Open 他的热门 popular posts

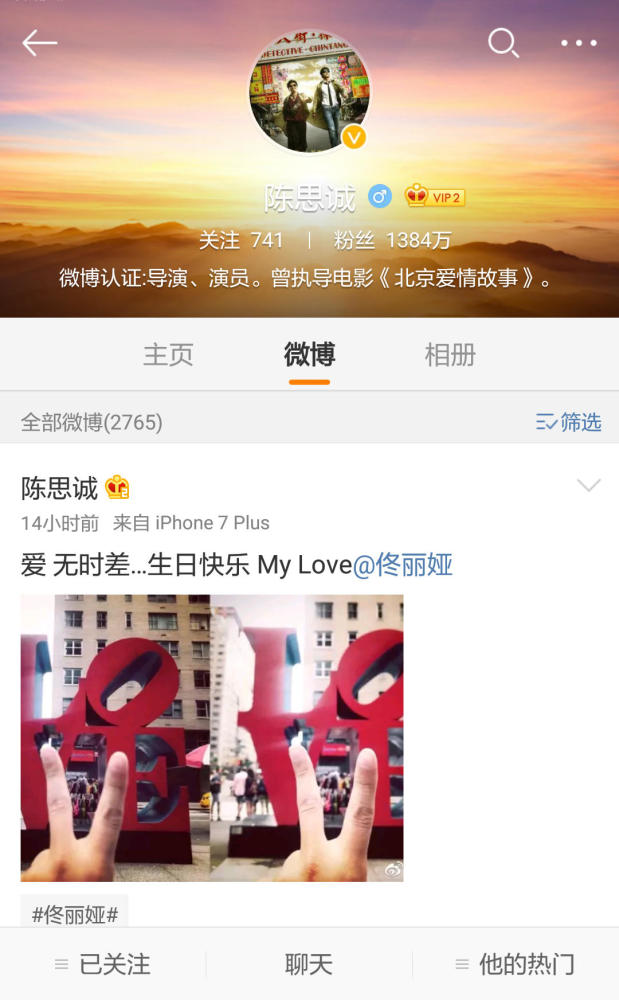click(x=515, y=964)
